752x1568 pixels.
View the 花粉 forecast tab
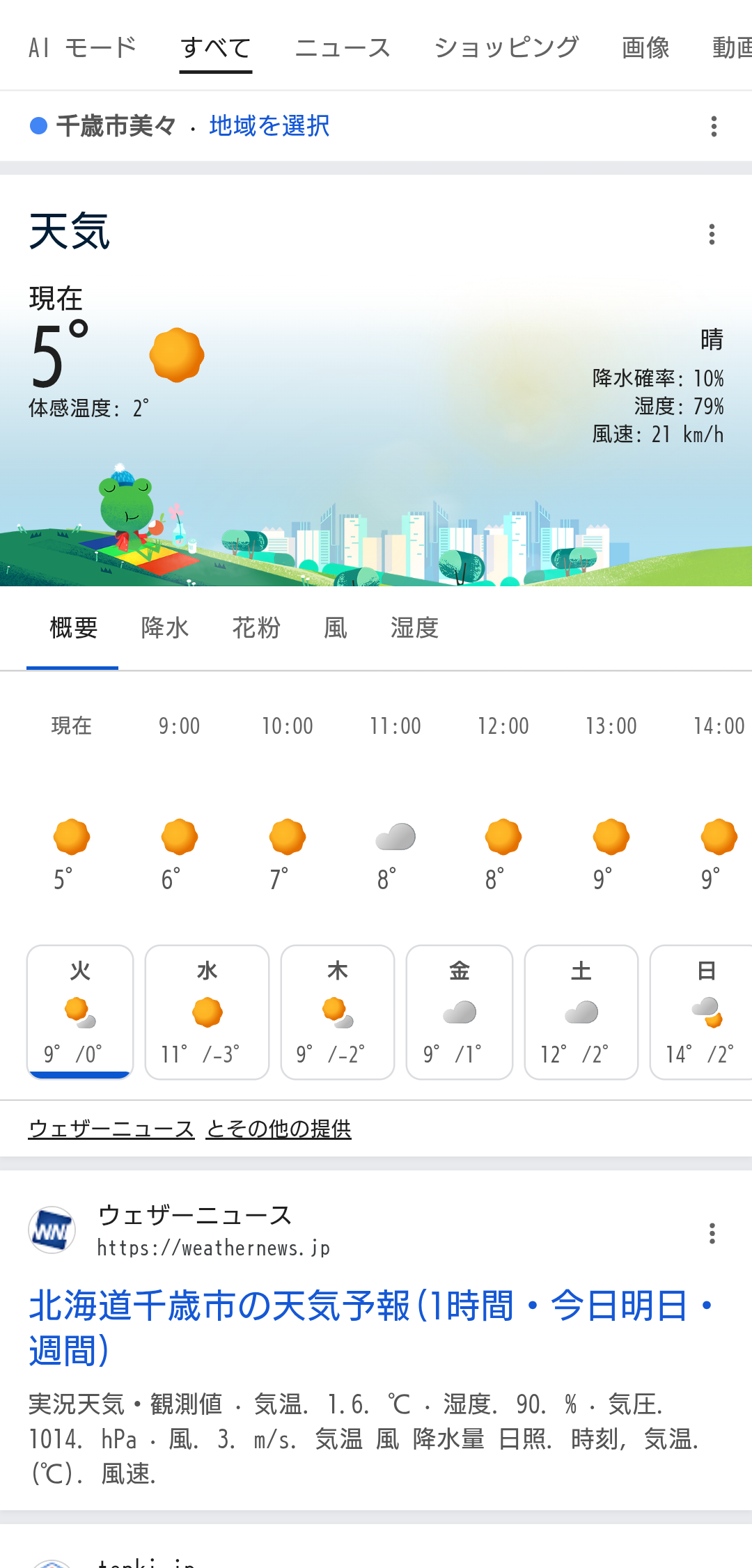256,628
